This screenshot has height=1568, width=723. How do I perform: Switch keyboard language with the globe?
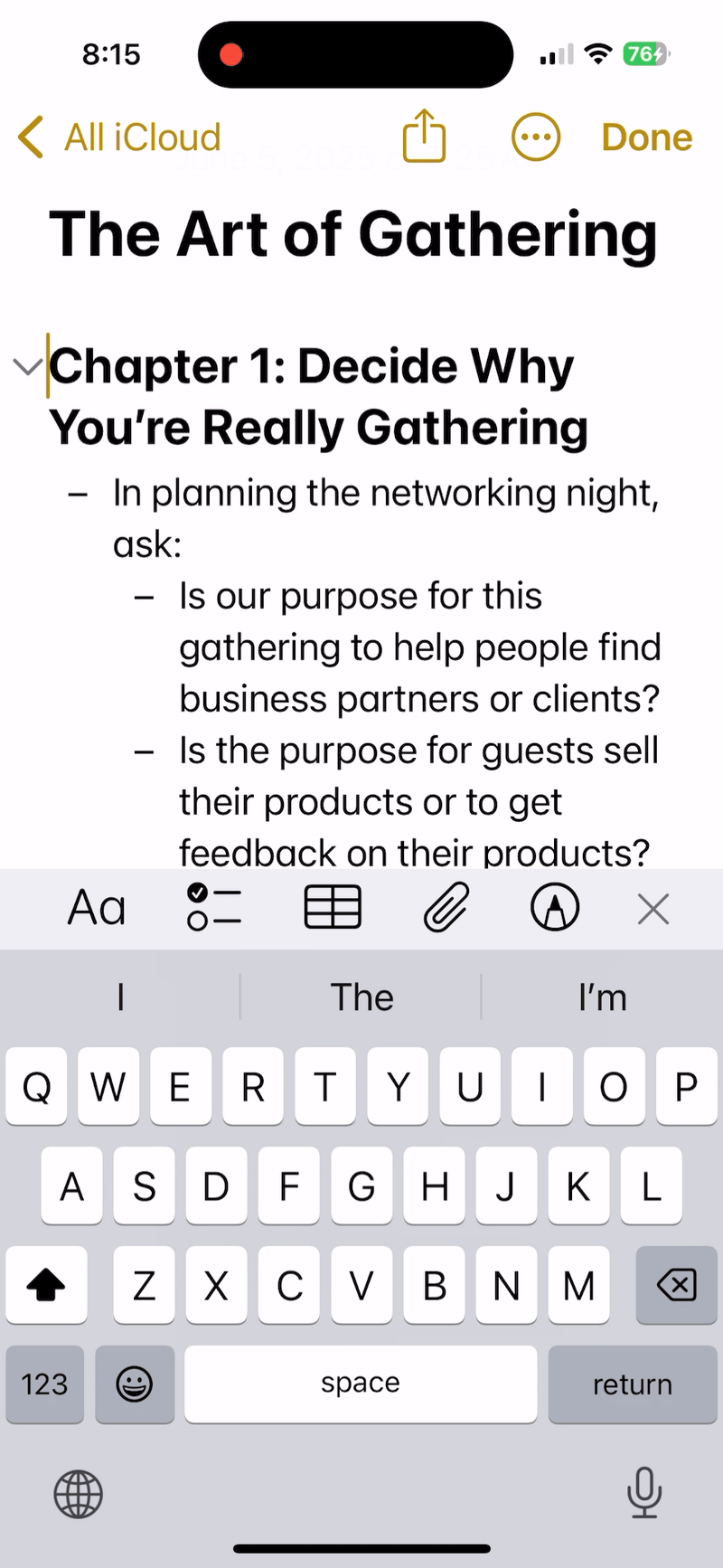click(x=79, y=1494)
